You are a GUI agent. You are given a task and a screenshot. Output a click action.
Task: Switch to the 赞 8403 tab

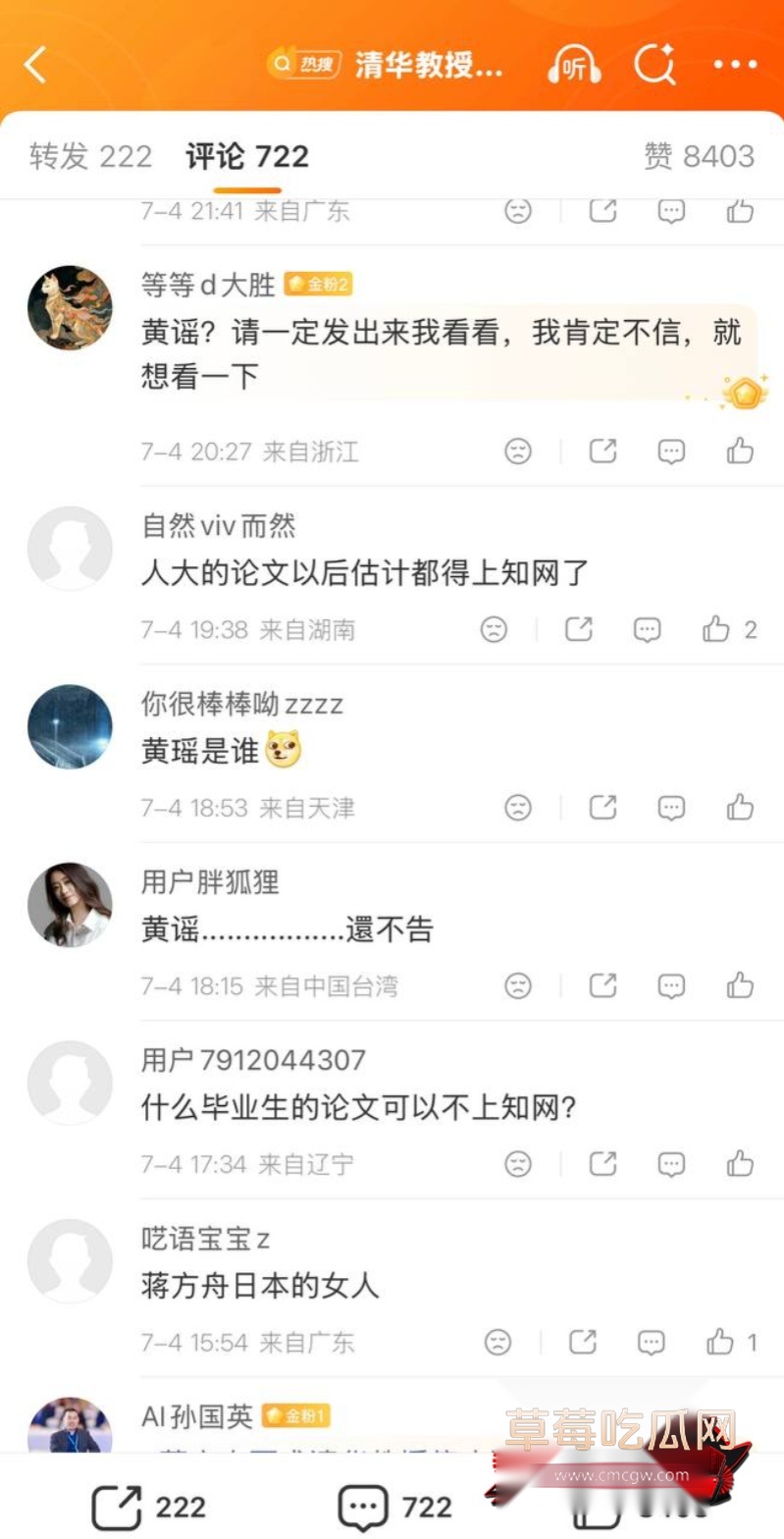tap(699, 156)
